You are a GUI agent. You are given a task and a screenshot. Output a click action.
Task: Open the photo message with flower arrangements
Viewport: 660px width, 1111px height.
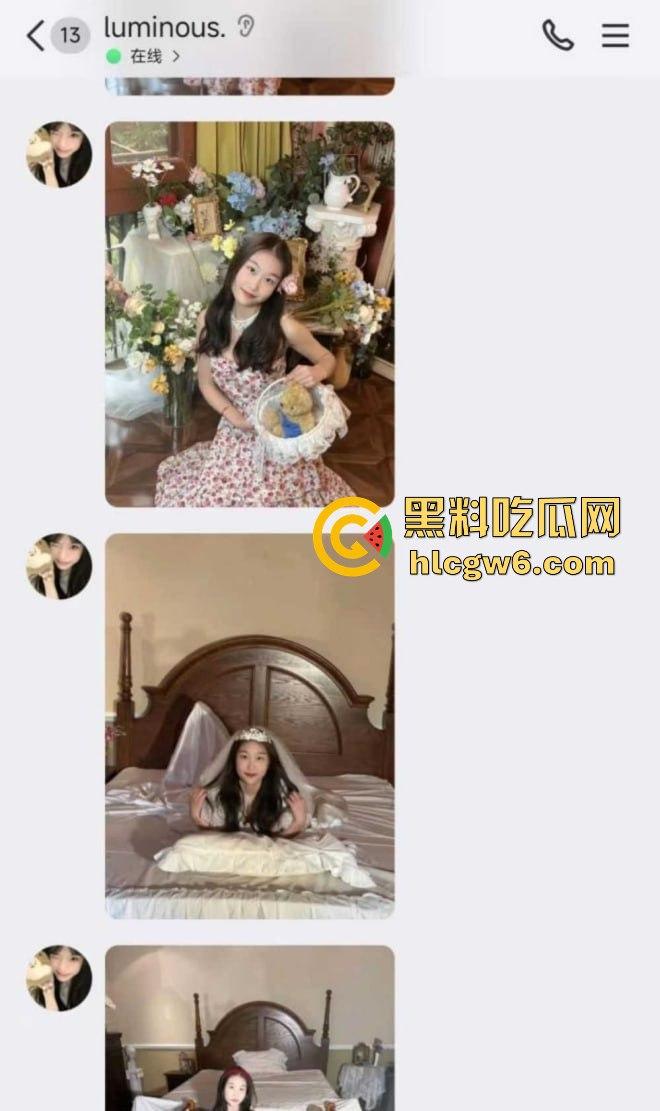[249, 314]
